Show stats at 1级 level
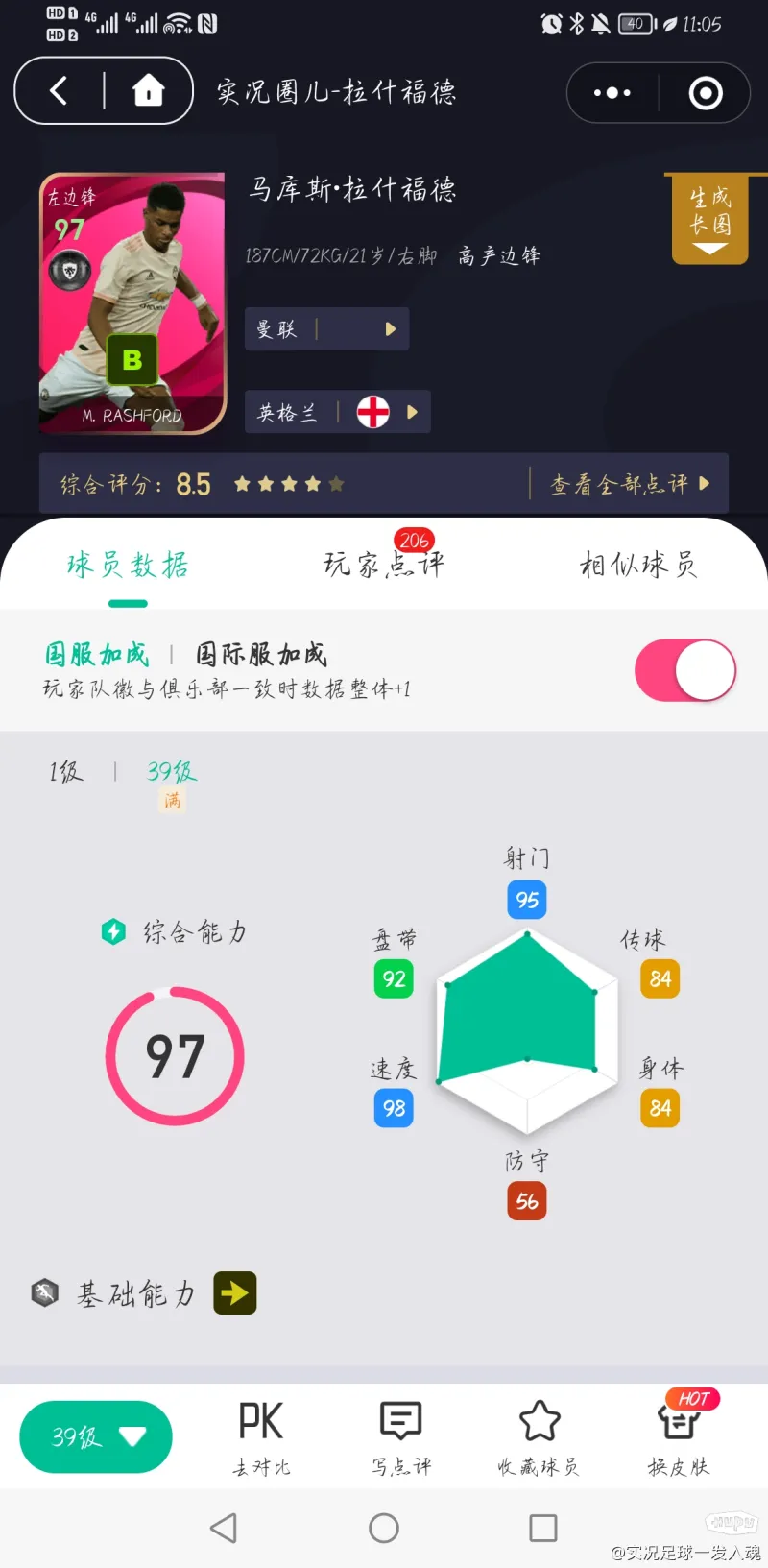Viewport: 768px width, 1568px height. point(66,771)
